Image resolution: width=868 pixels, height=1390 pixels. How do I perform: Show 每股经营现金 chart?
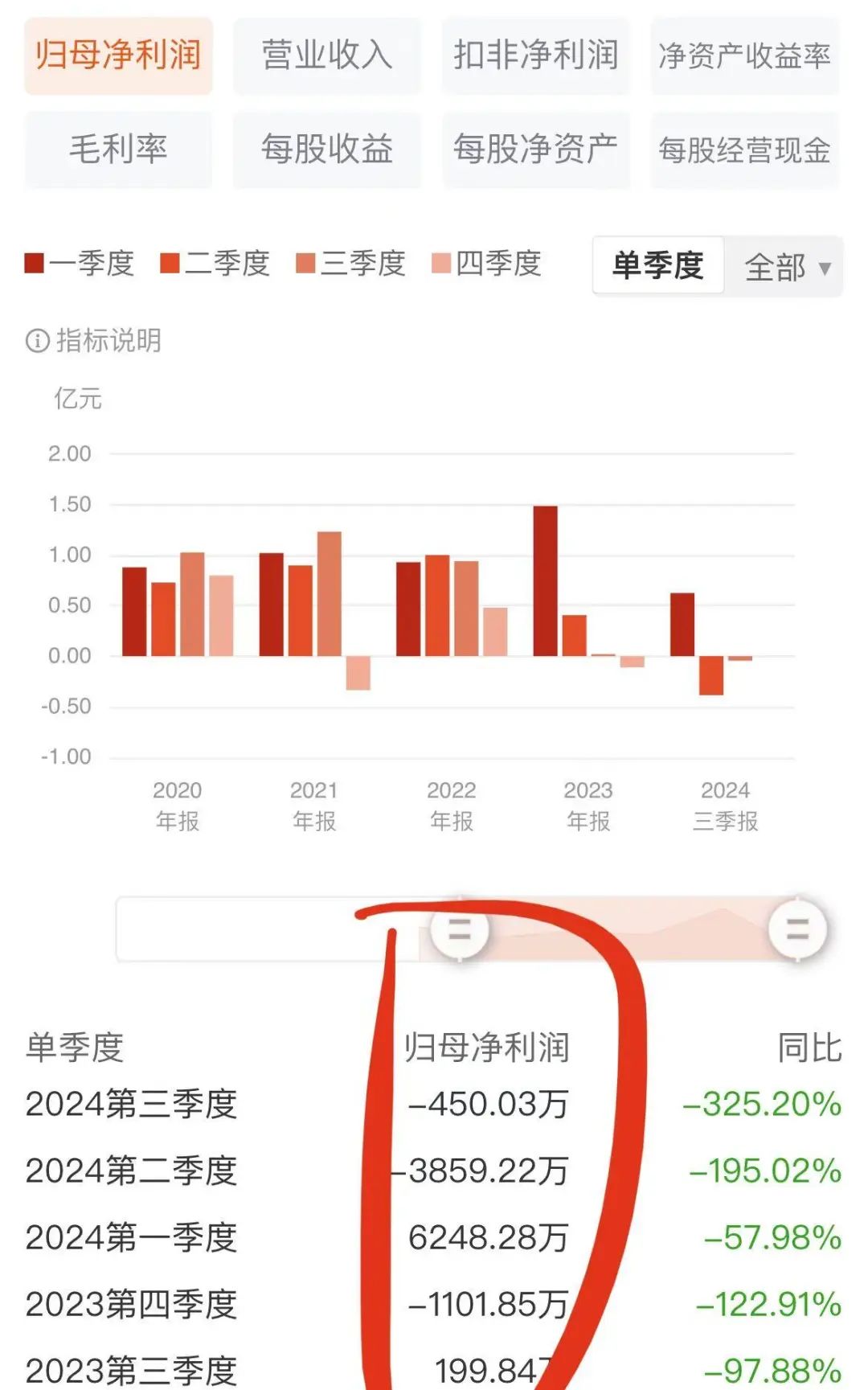coord(745,150)
